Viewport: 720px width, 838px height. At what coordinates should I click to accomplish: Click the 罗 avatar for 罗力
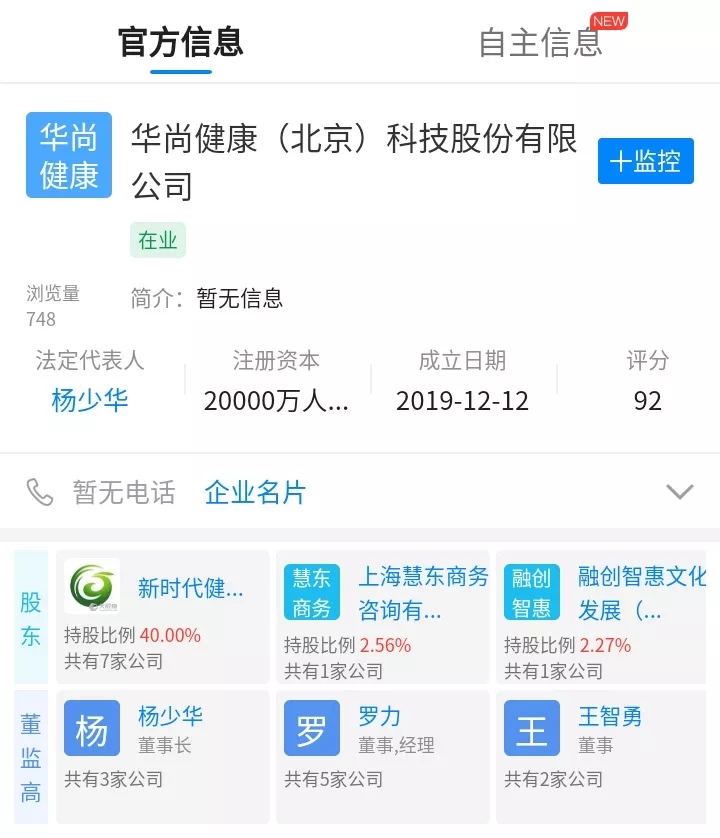click(x=313, y=729)
